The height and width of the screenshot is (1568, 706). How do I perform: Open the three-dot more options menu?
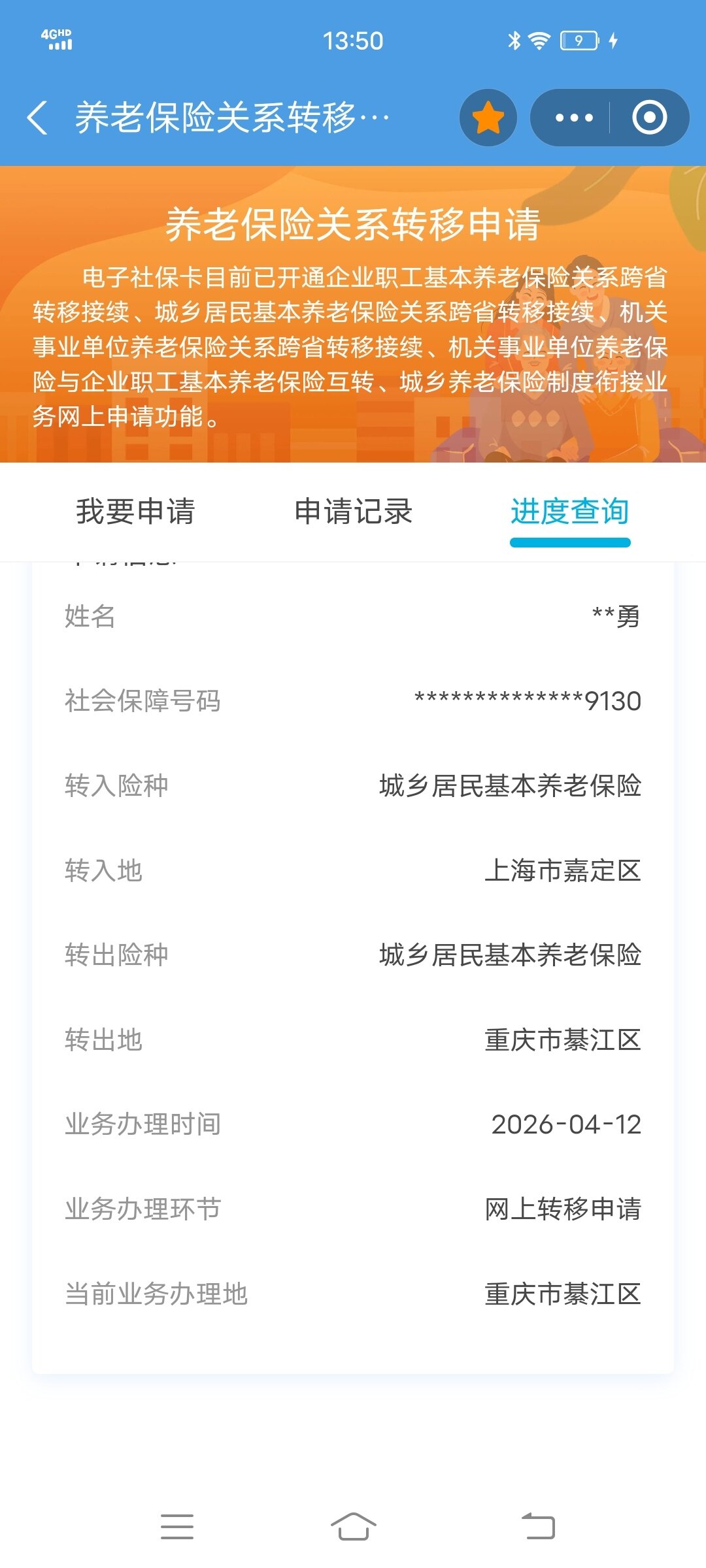(x=573, y=118)
